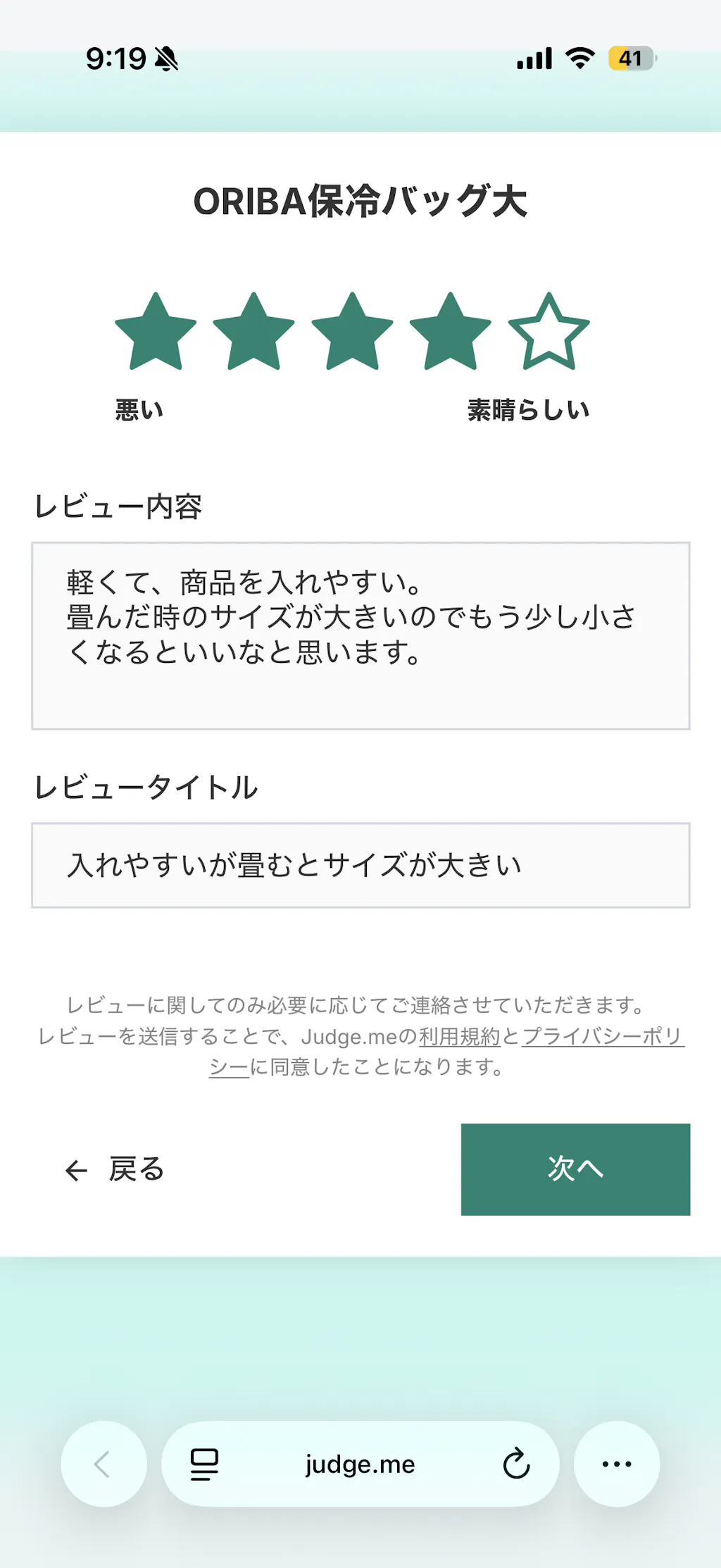
Task: Tap the judge.me address bar
Action: [x=360, y=1464]
